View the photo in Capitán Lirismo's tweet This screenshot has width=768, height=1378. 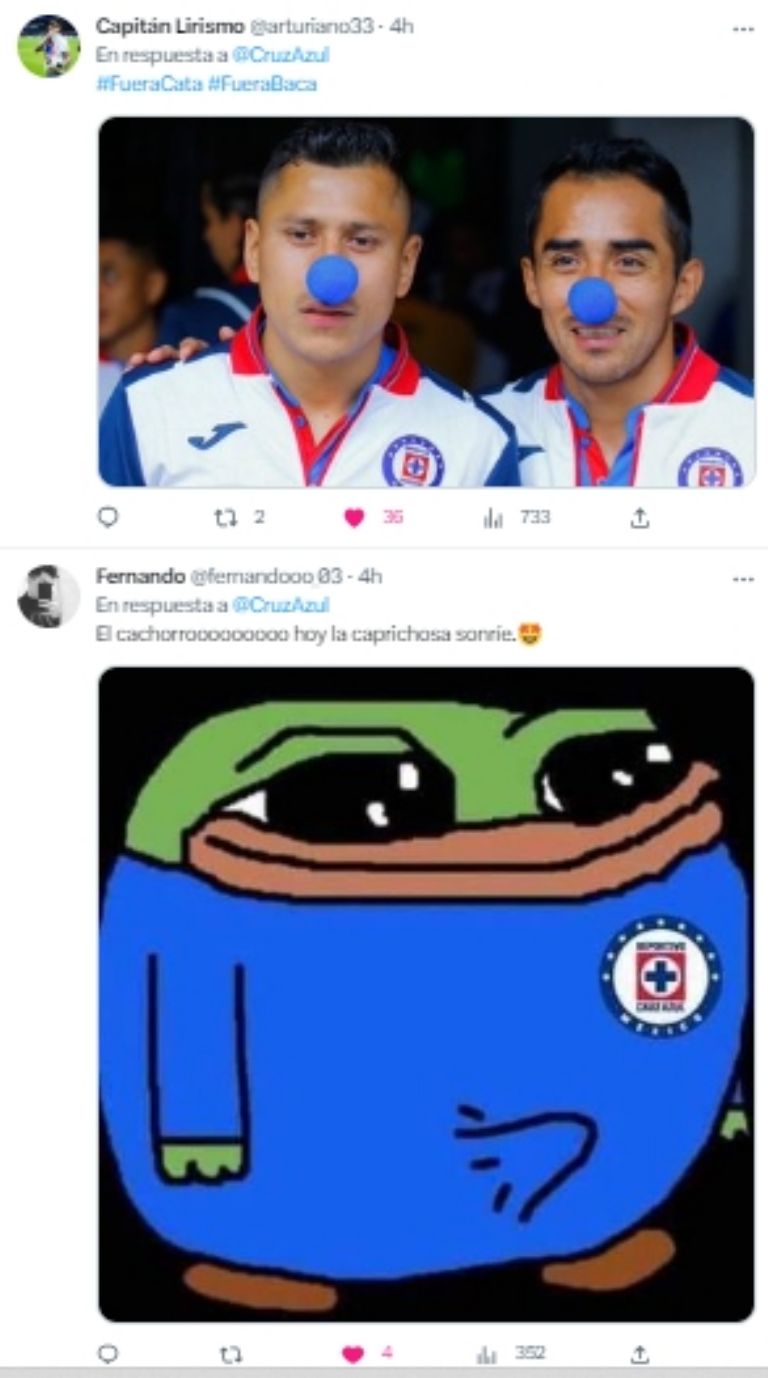(x=426, y=302)
